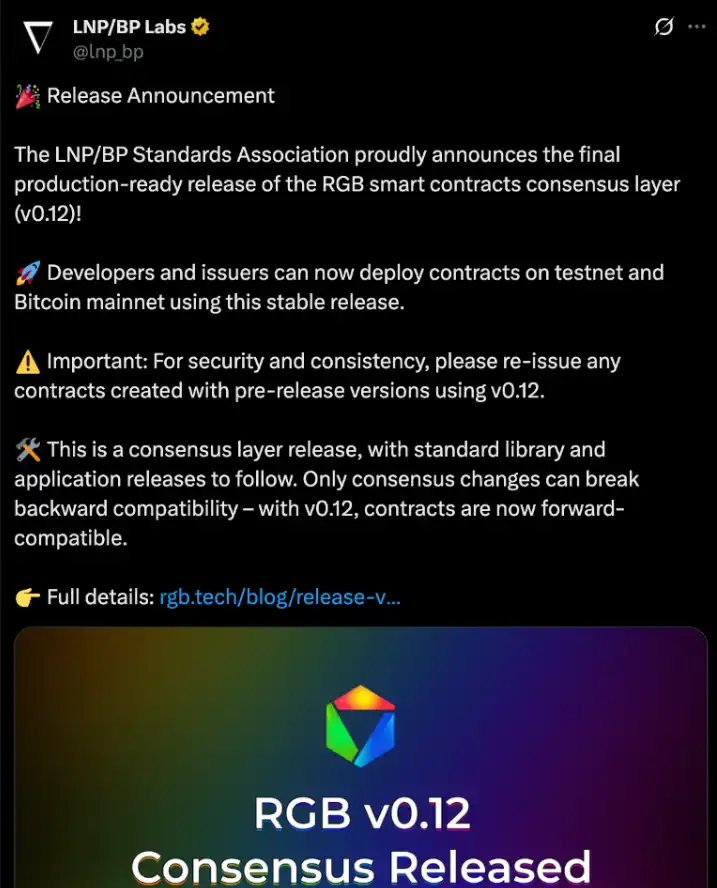
Task: Open the LNP/BP Labs profile avatar
Action: click(x=38, y=38)
